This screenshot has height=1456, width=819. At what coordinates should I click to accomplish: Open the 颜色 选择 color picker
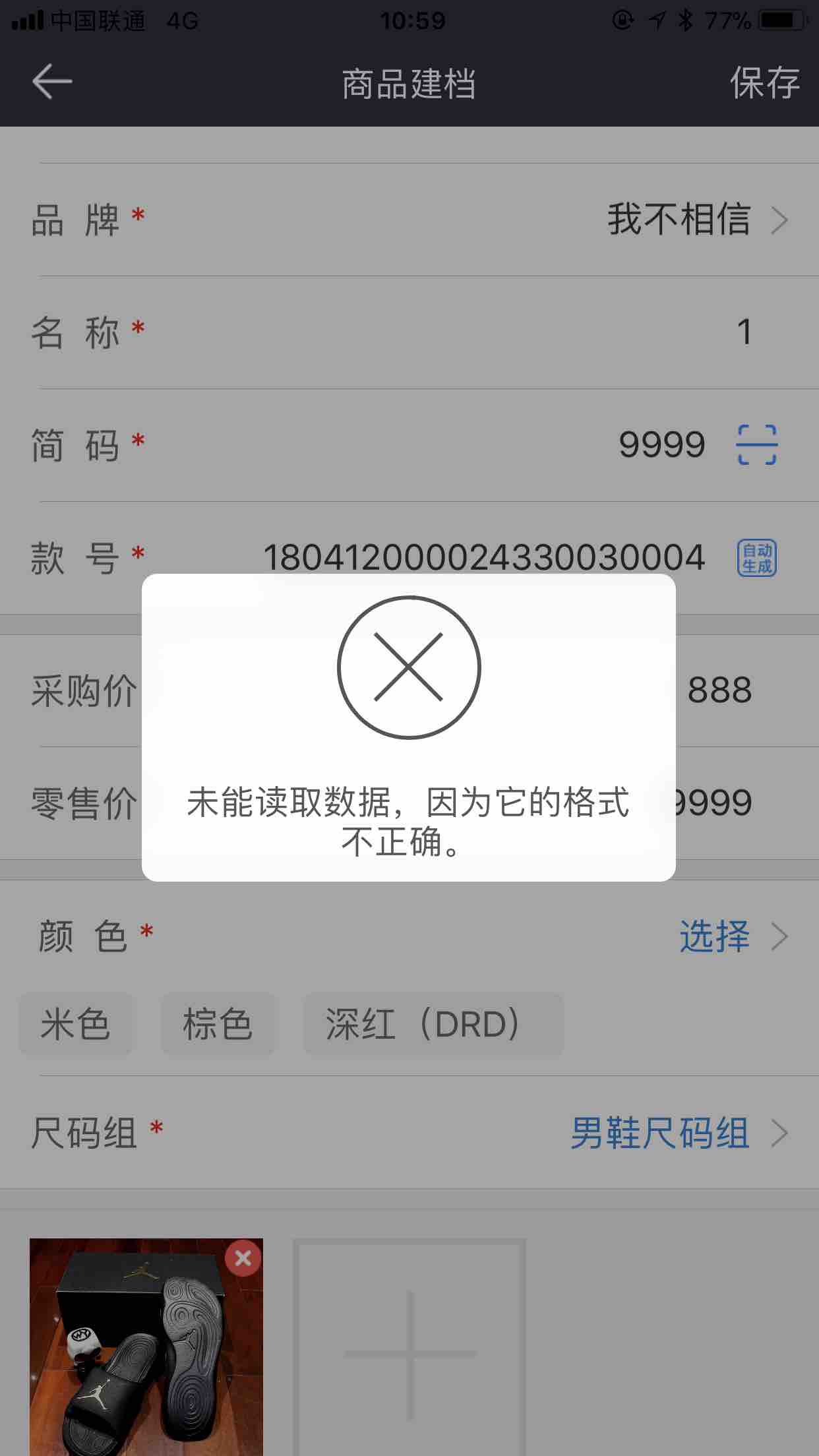click(x=732, y=936)
